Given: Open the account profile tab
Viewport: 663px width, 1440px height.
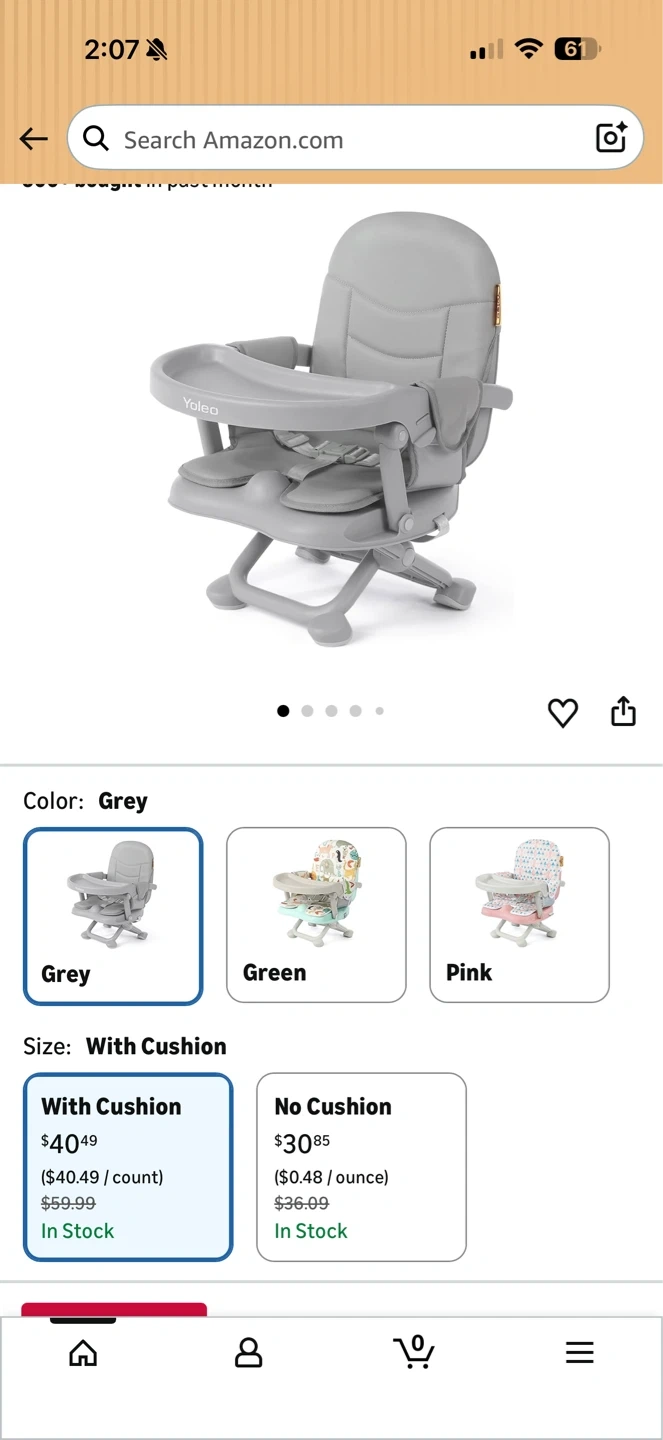Looking at the screenshot, I should point(248,1353).
